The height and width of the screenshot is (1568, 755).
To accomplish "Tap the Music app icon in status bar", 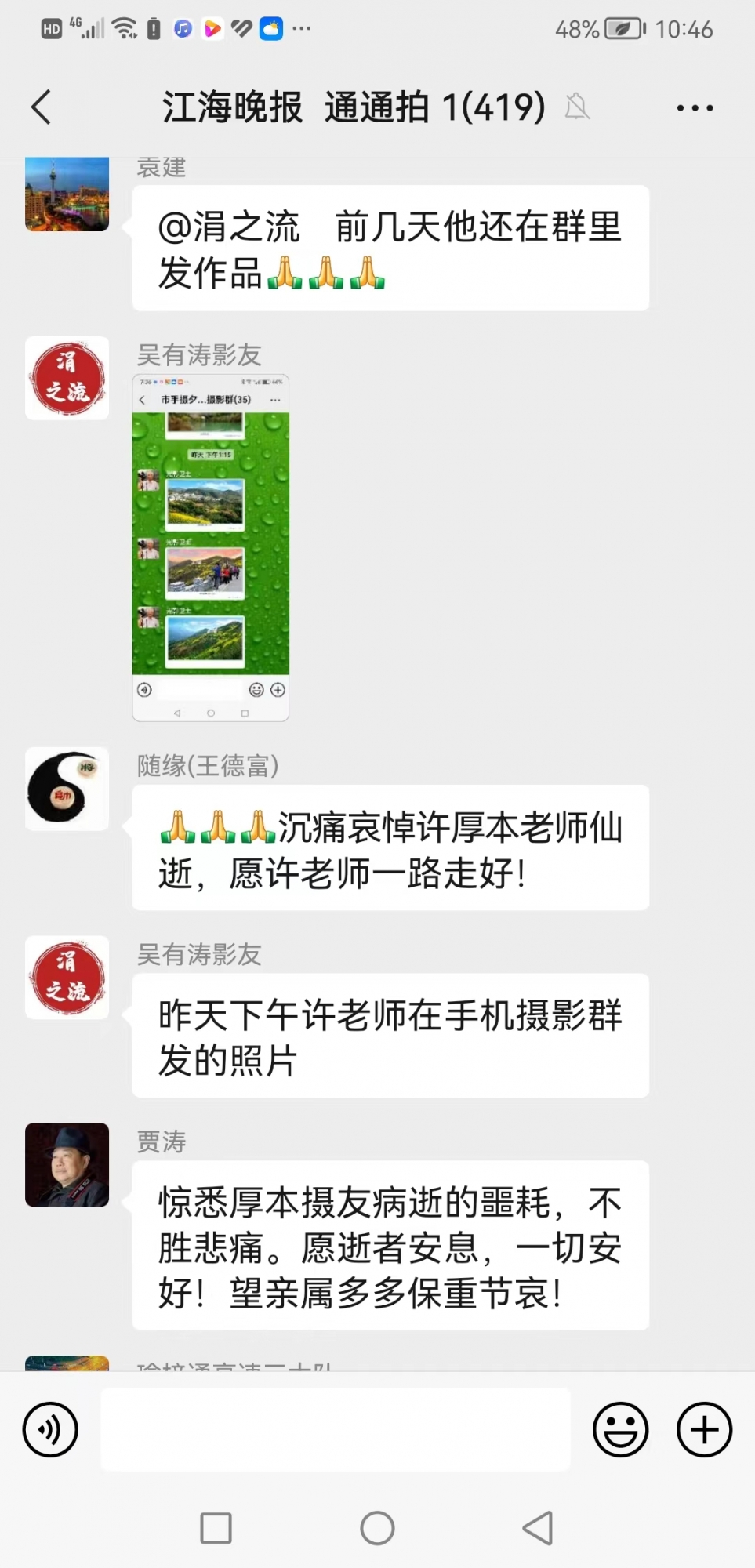I will pyautogui.click(x=182, y=29).
